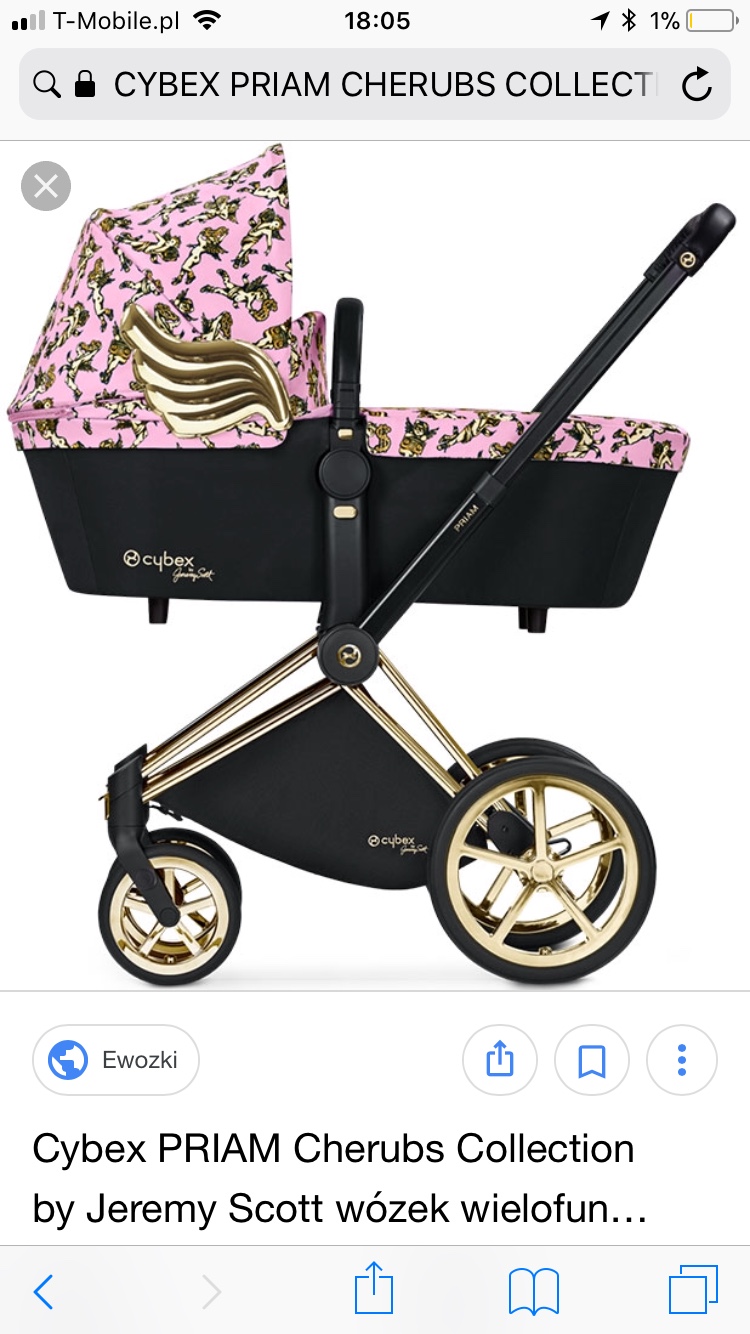This screenshot has height=1334, width=750.
Task: Share this image result
Action: point(500,1060)
